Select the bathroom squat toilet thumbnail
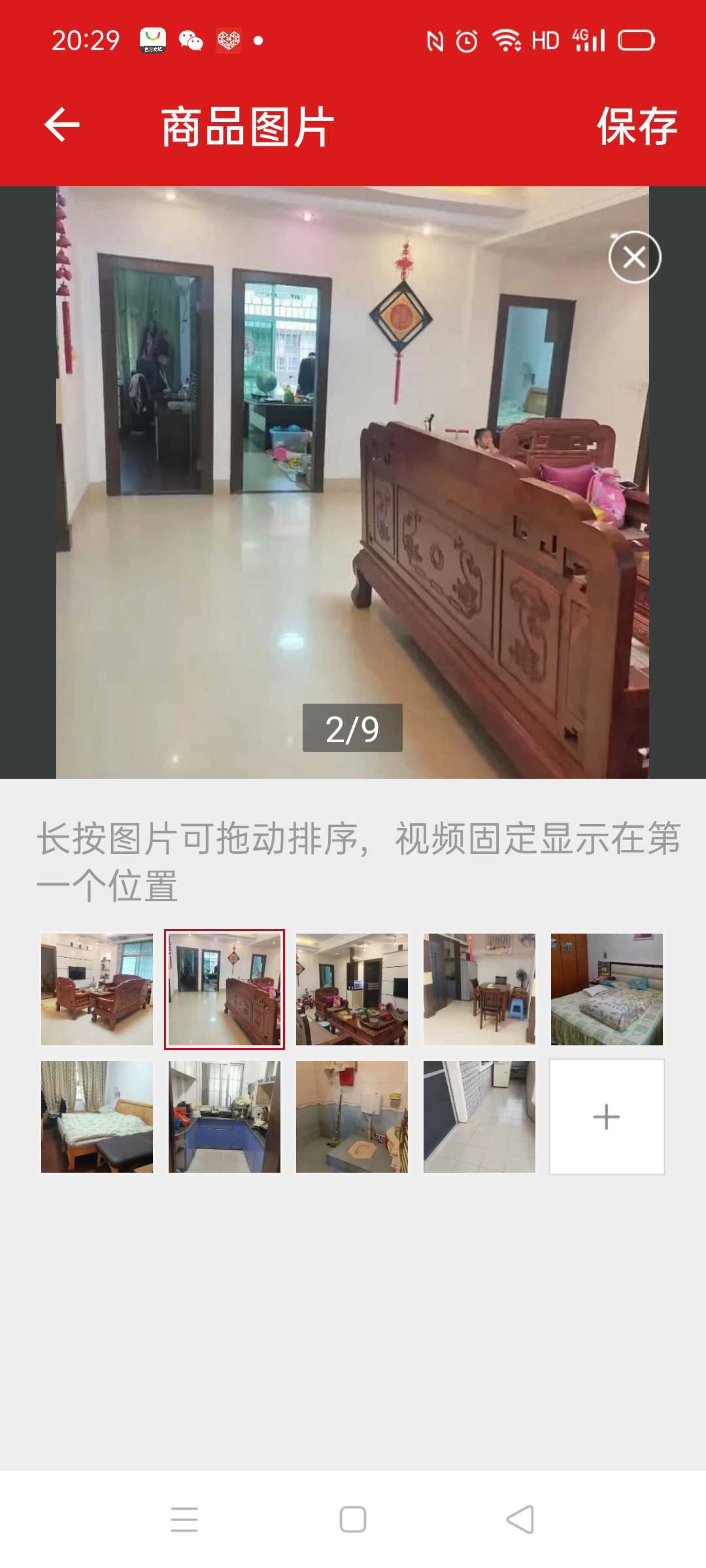Image resolution: width=706 pixels, height=1568 pixels. click(352, 1117)
